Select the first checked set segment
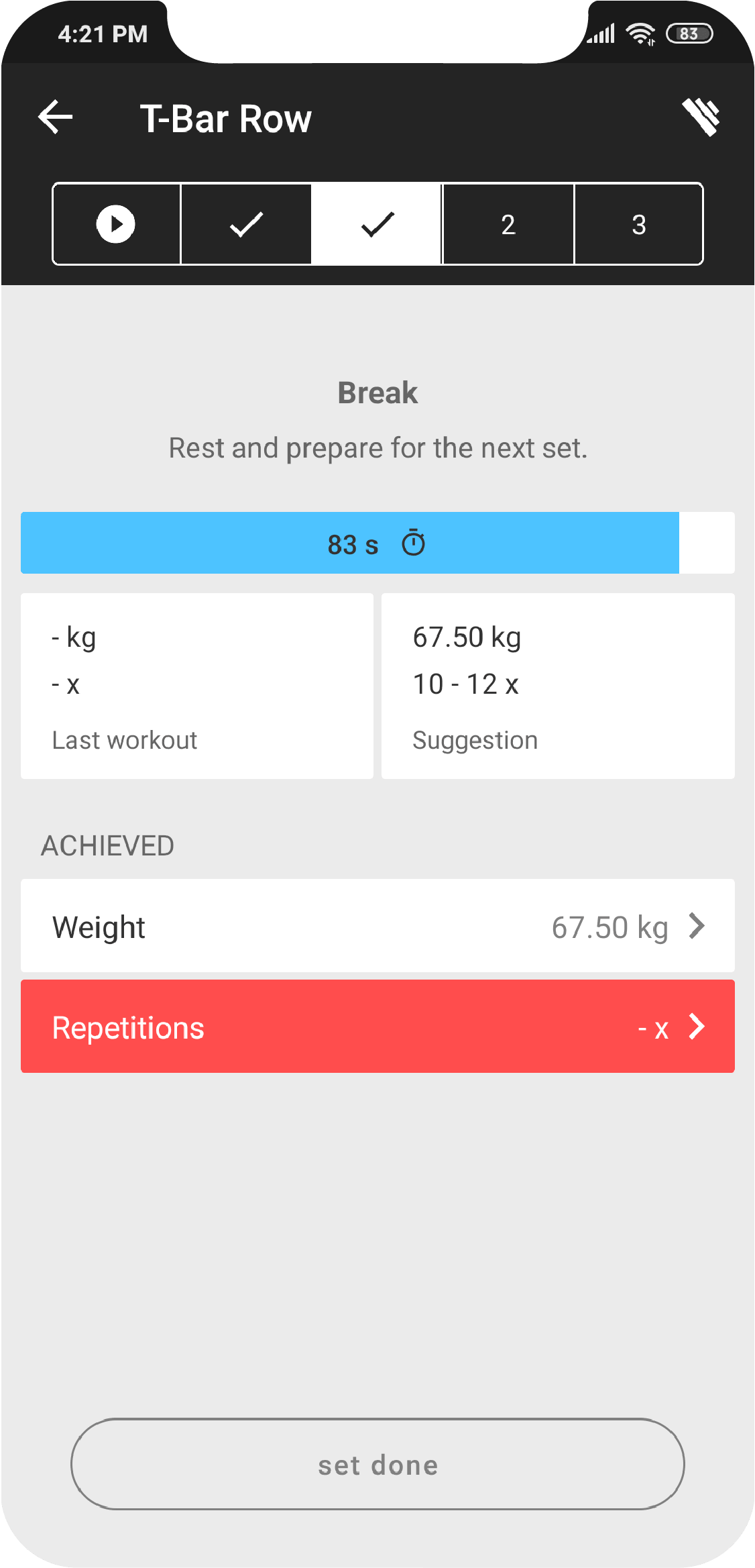 [246, 224]
